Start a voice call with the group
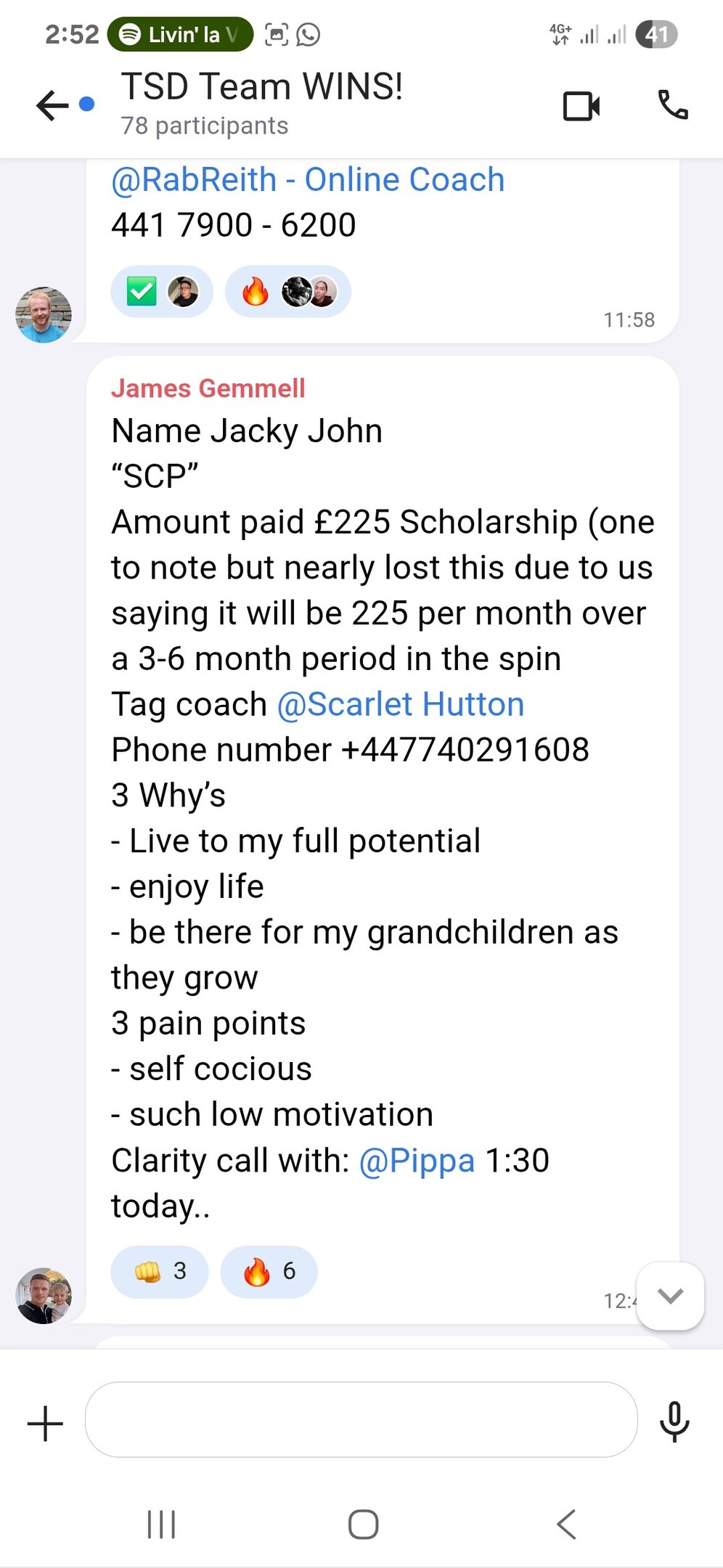 point(673,105)
